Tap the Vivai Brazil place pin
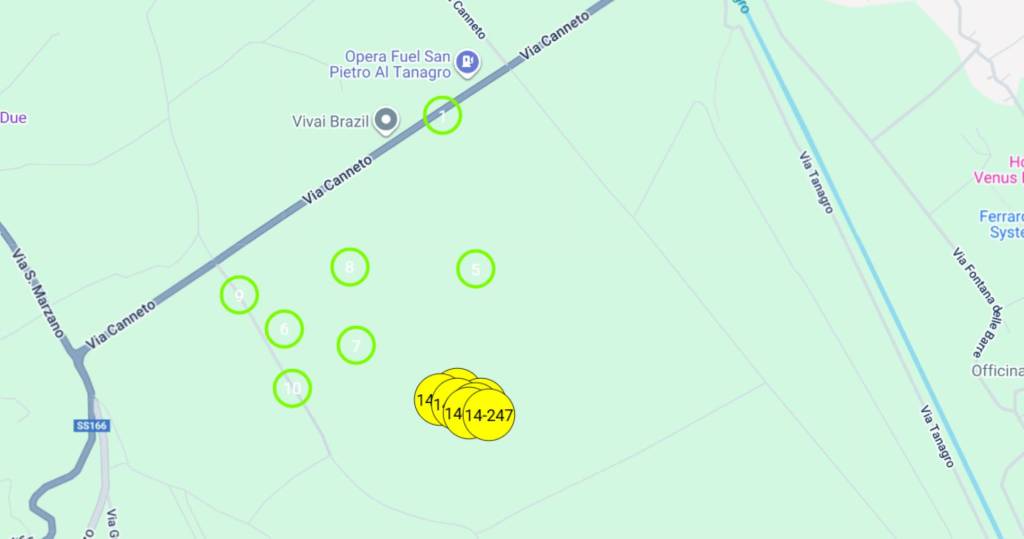 pos(386,122)
